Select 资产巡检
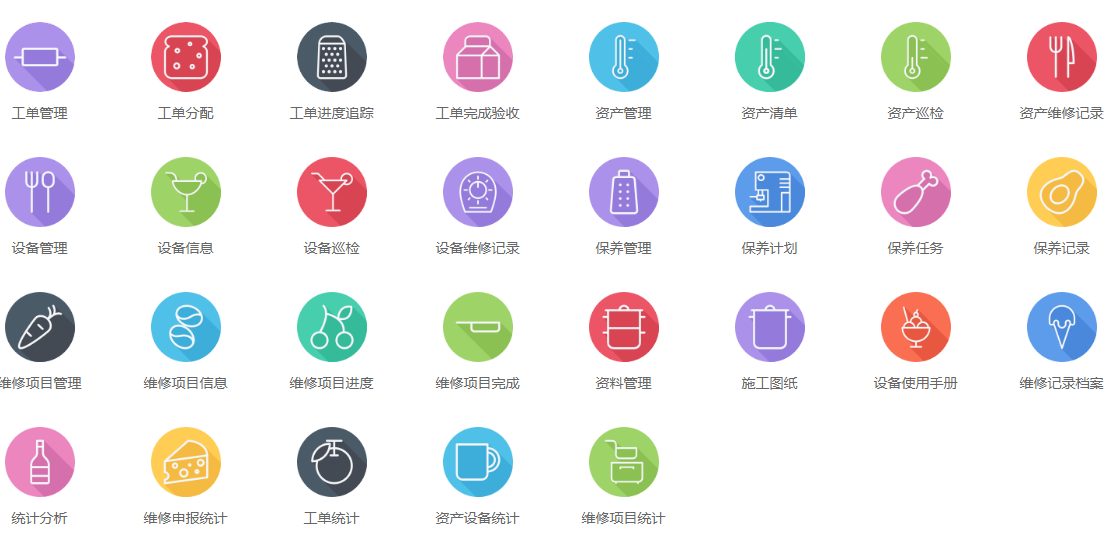 click(x=916, y=57)
